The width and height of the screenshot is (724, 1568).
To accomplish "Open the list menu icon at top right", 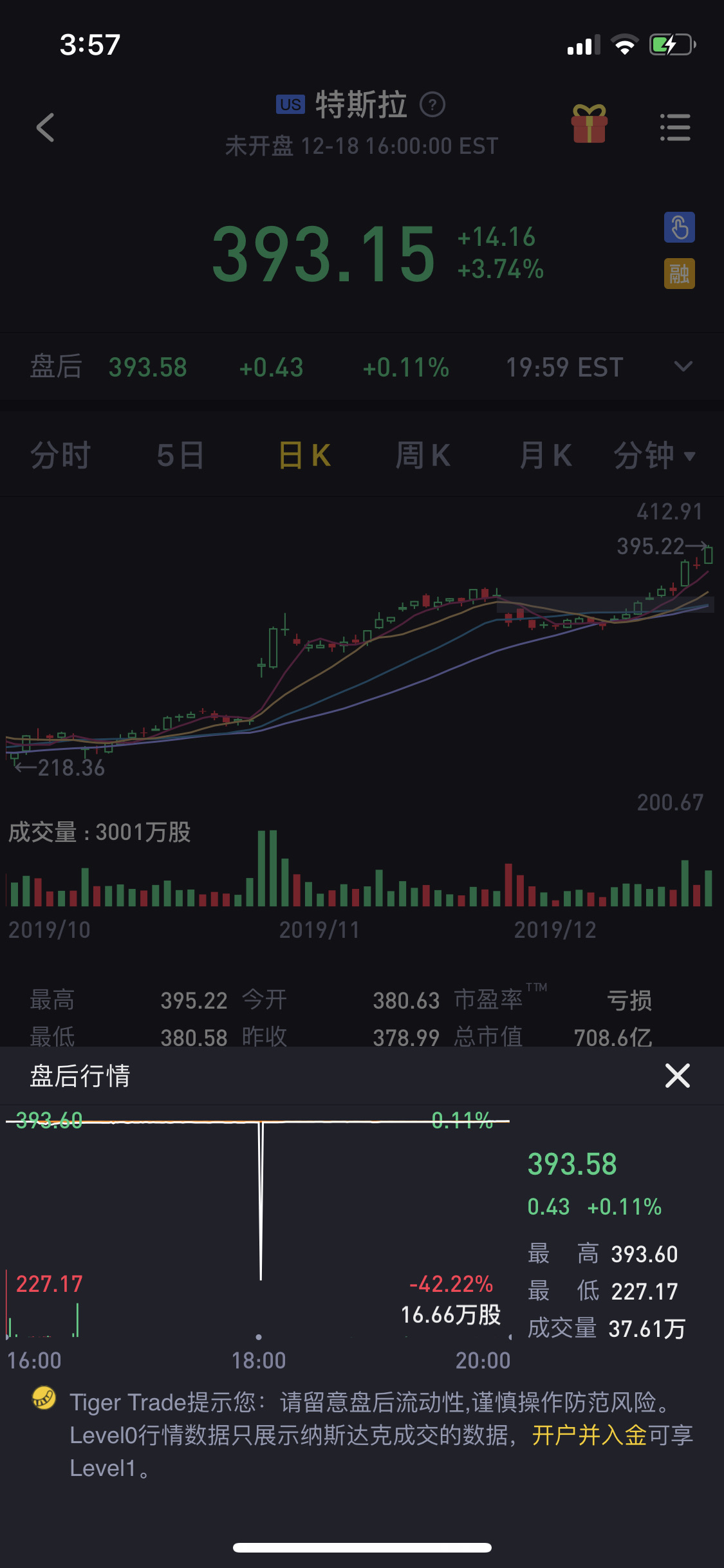I will click(x=675, y=127).
